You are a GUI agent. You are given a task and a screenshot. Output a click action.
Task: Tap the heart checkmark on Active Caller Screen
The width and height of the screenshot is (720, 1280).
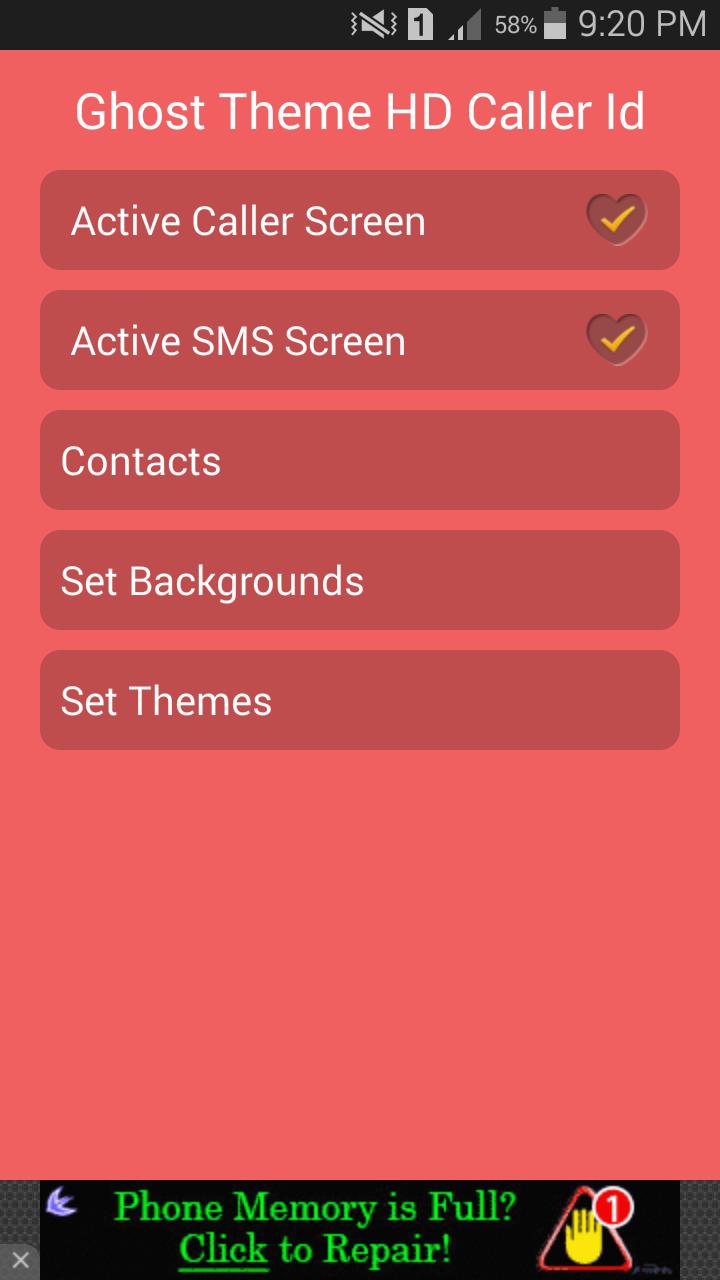click(616, 219)
